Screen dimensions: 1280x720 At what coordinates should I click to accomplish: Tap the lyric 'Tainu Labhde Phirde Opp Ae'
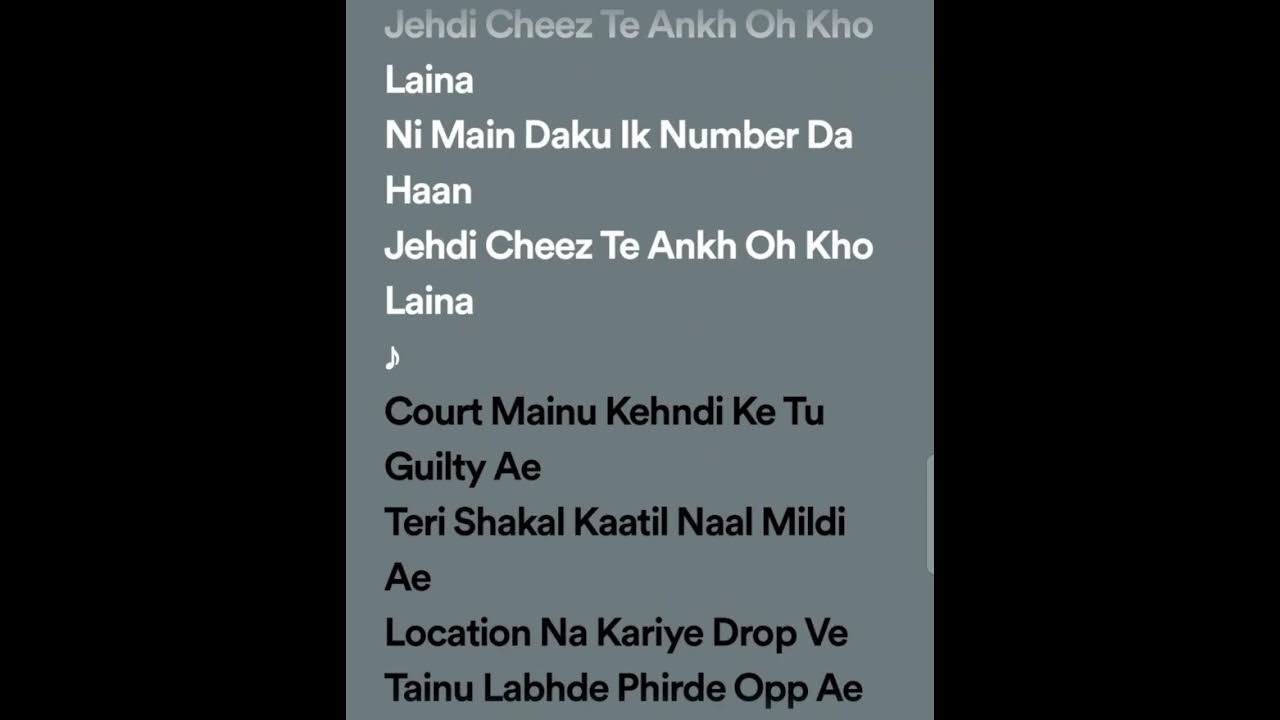point(622,688)
